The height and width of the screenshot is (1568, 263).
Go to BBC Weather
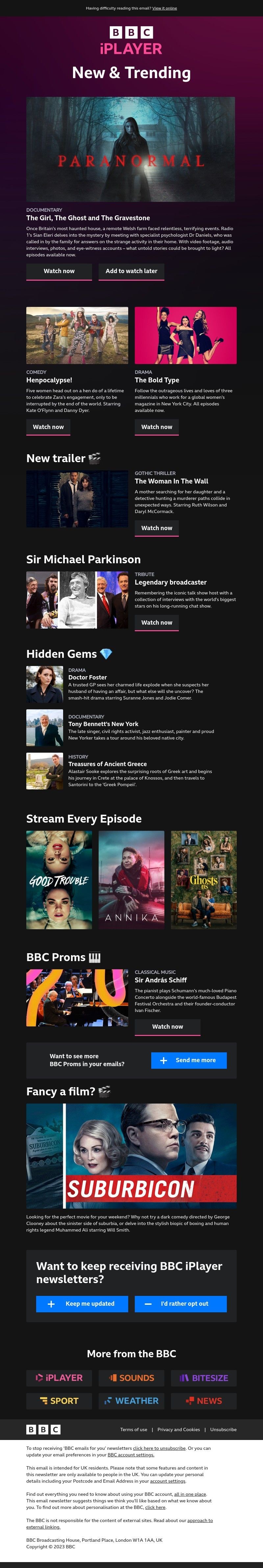pyautogui.click(x=131, y=1401)
